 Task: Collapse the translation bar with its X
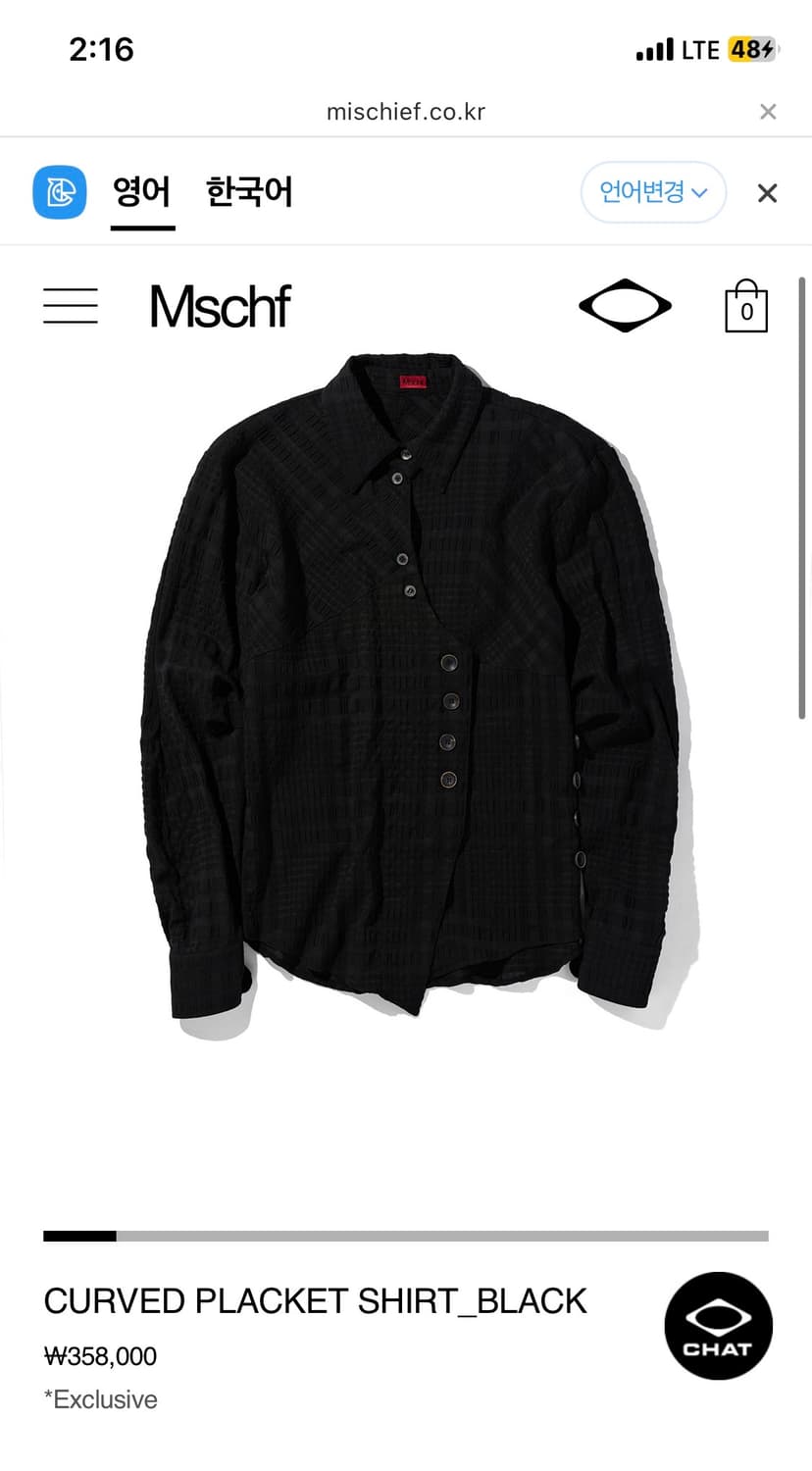tap(766, 192)
